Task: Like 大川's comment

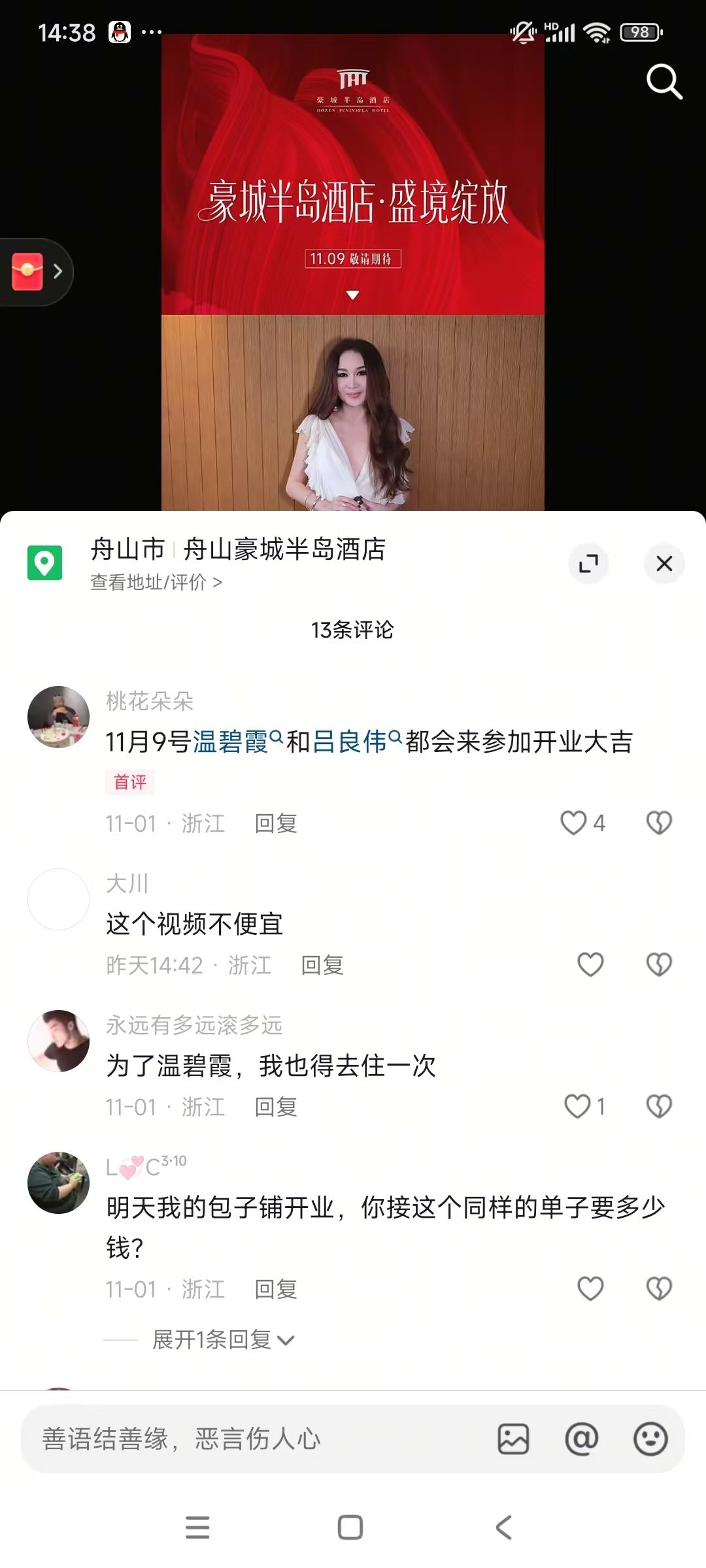Action: coord(590,964)
